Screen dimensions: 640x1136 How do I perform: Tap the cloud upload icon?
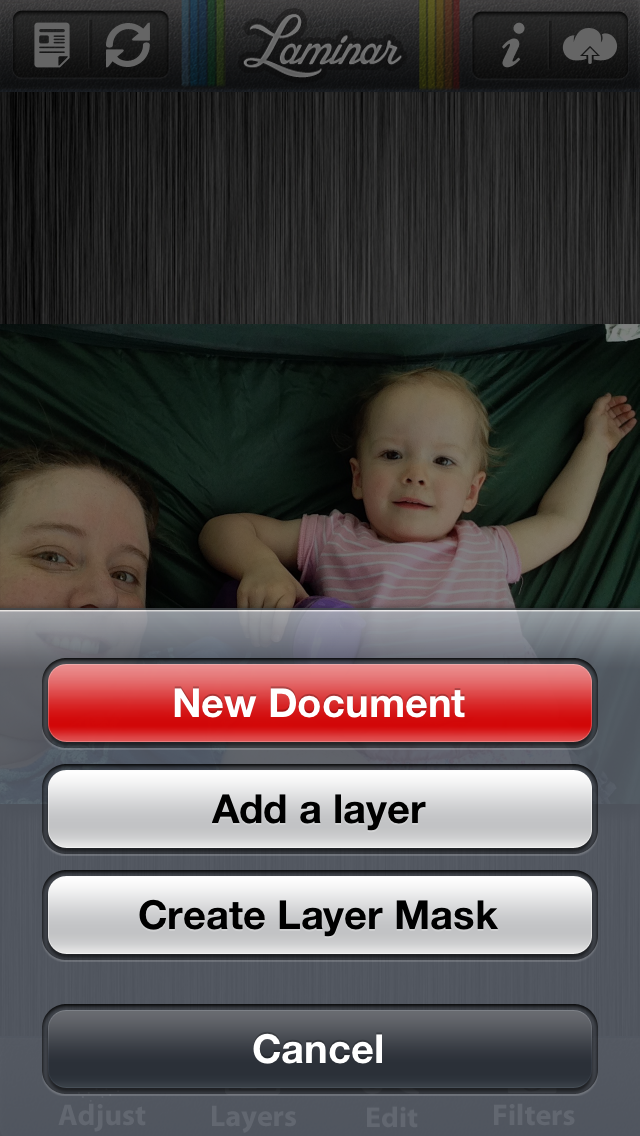point(590,45)
